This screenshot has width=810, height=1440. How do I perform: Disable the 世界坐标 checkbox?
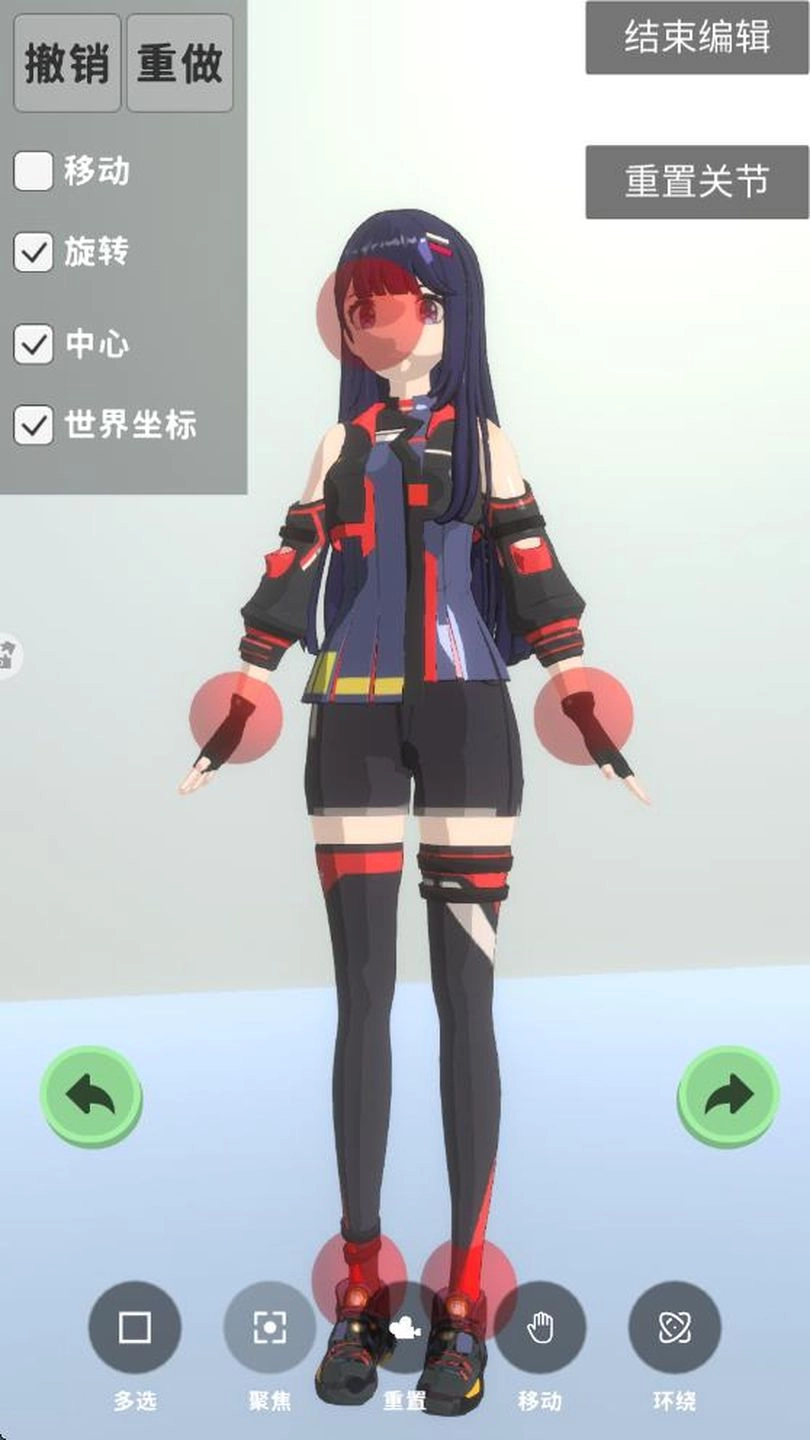point(33,425)
